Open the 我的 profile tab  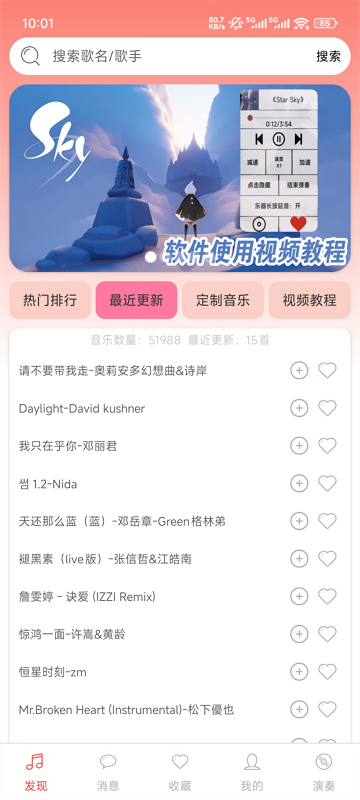(x=252, y=772)
